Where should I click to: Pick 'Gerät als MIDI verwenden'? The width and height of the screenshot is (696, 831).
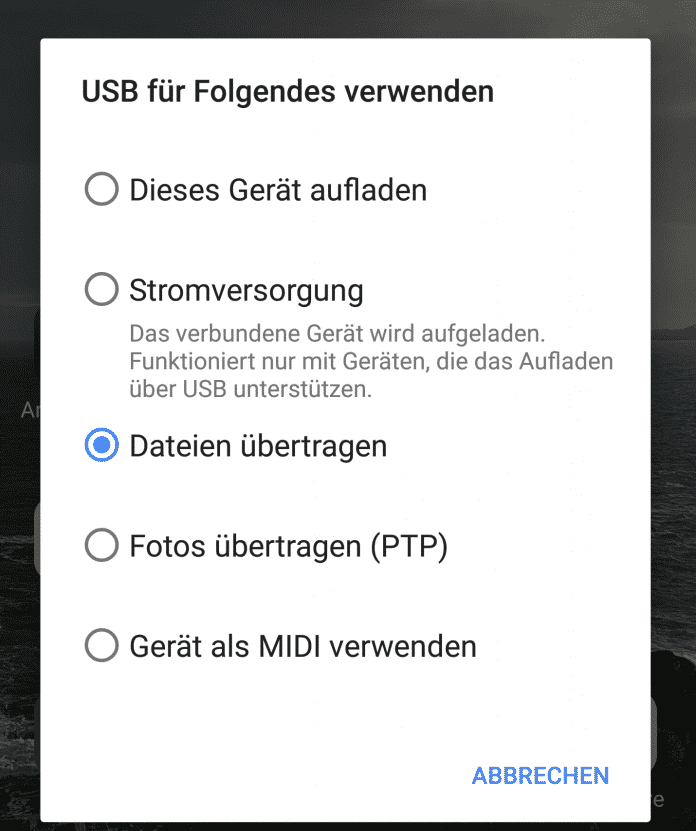pyautogui.click(x=102, y=646)
